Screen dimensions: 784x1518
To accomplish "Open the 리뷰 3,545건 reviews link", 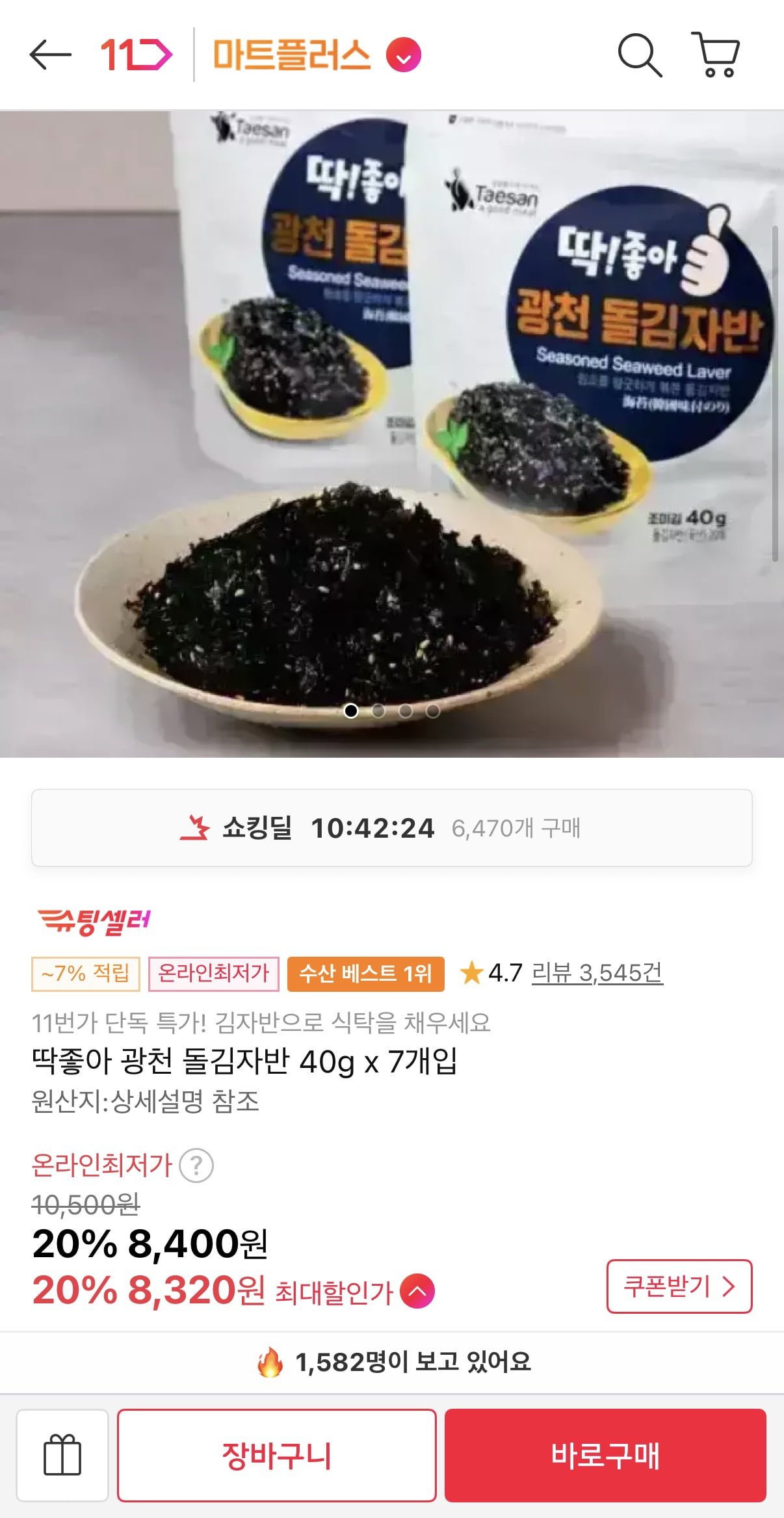I will coord(597,973).
